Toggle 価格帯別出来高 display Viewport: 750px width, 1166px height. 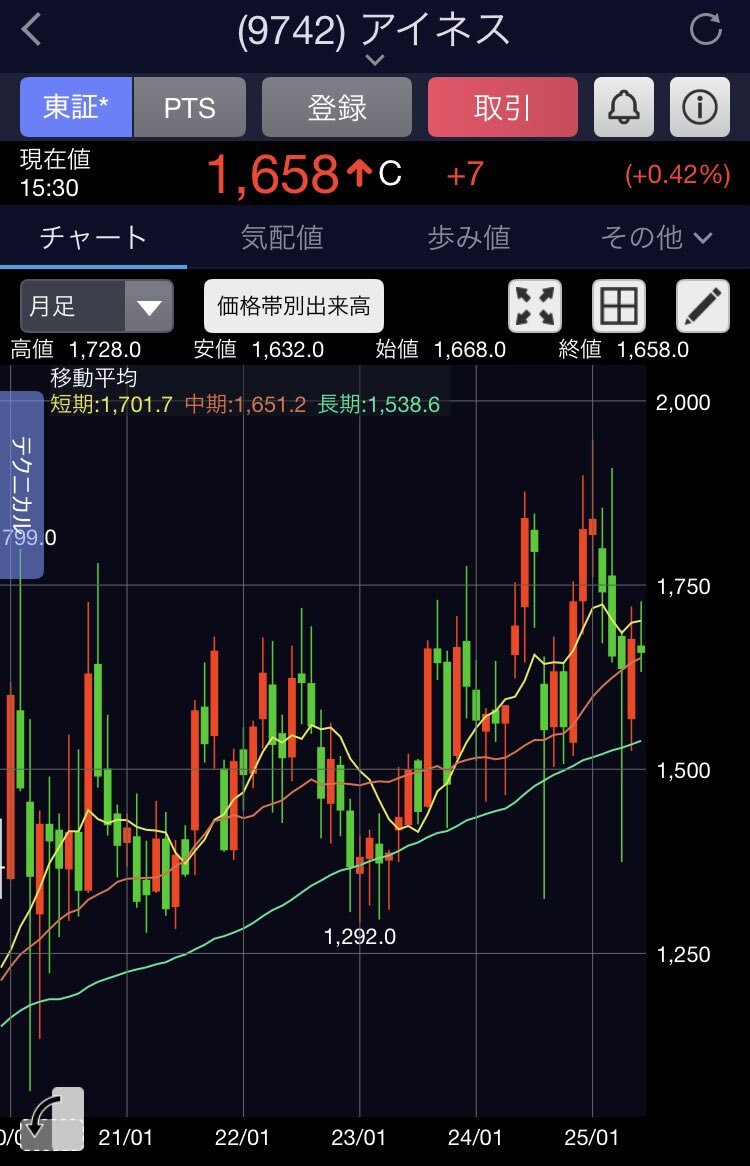pyautogui.click(x=294, y=306)
